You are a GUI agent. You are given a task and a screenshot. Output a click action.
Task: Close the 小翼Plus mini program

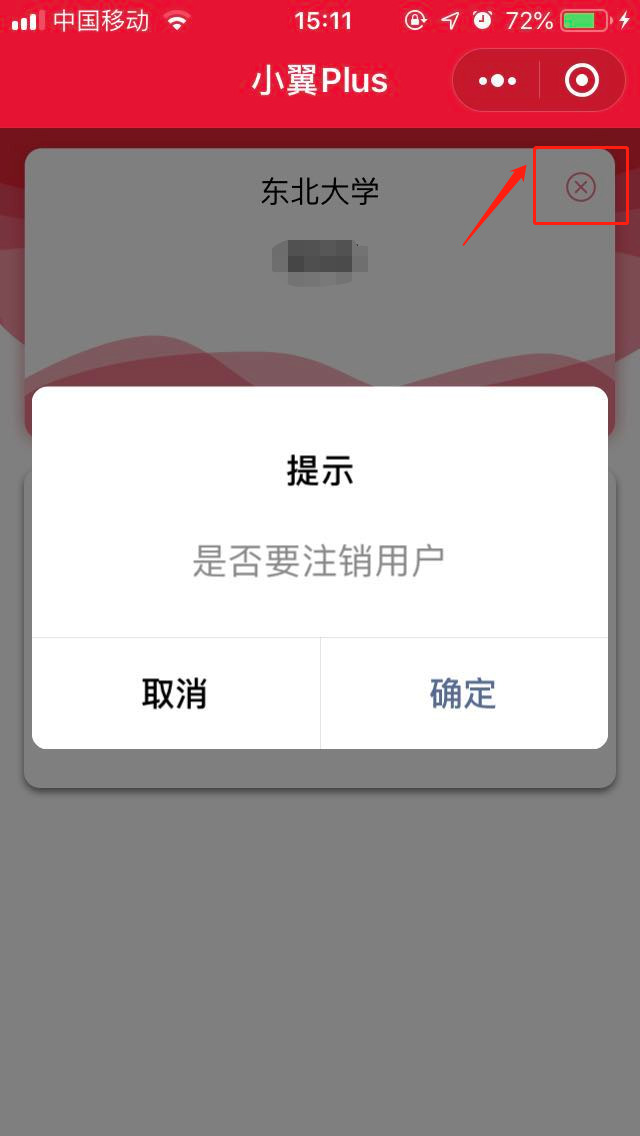click(x=581, y=81)
